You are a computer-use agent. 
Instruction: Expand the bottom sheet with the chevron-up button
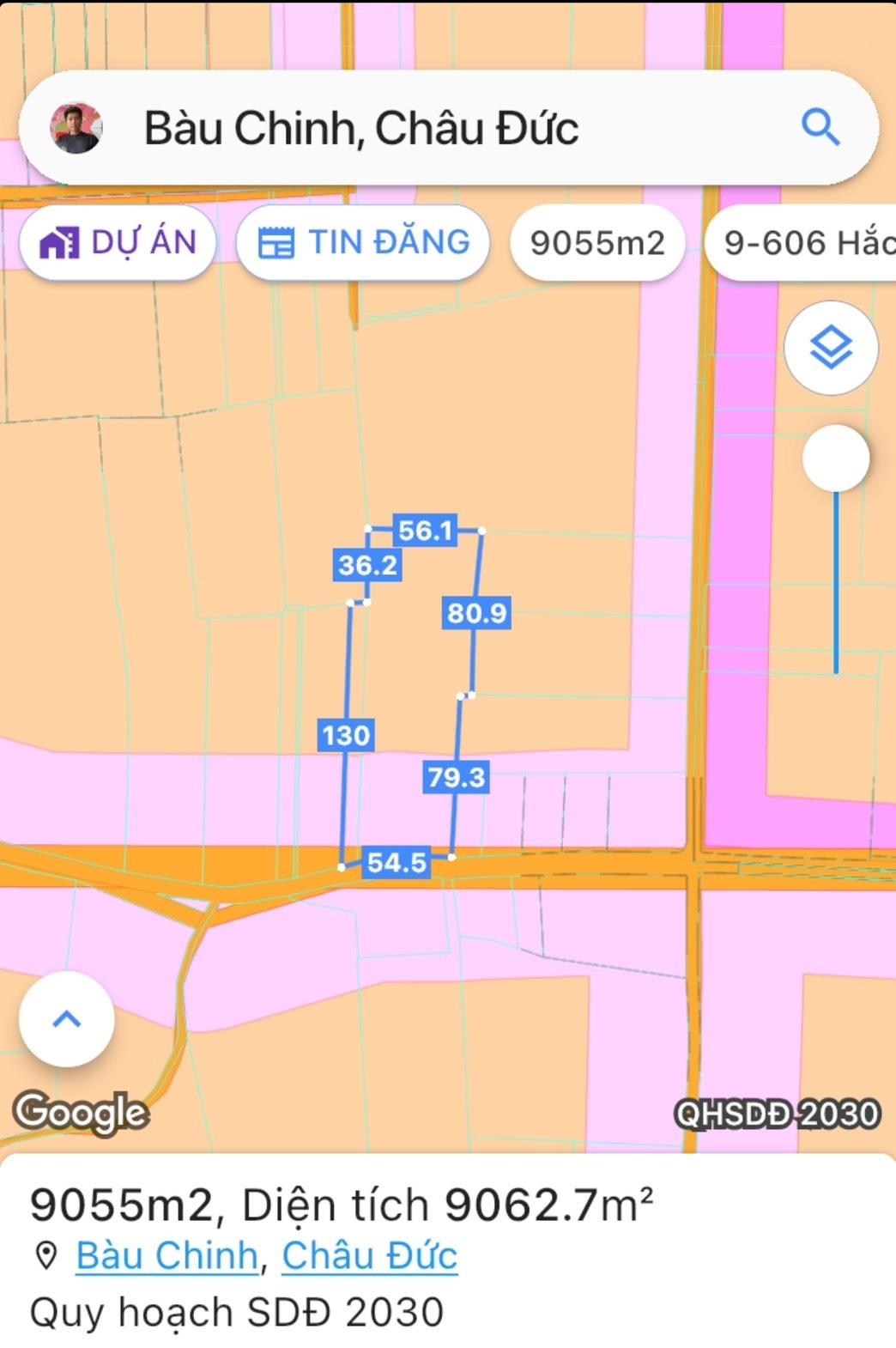coord(66,1018)
